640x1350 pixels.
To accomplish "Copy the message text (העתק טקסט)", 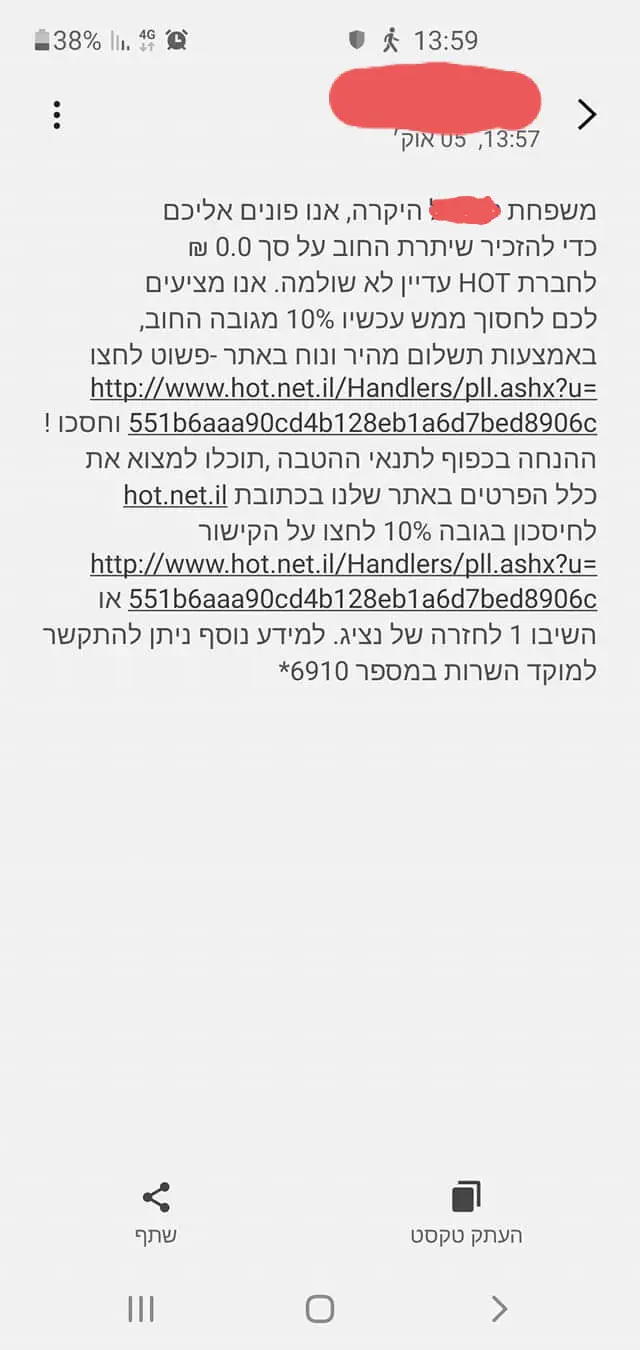I will [x=466, y=1211].
